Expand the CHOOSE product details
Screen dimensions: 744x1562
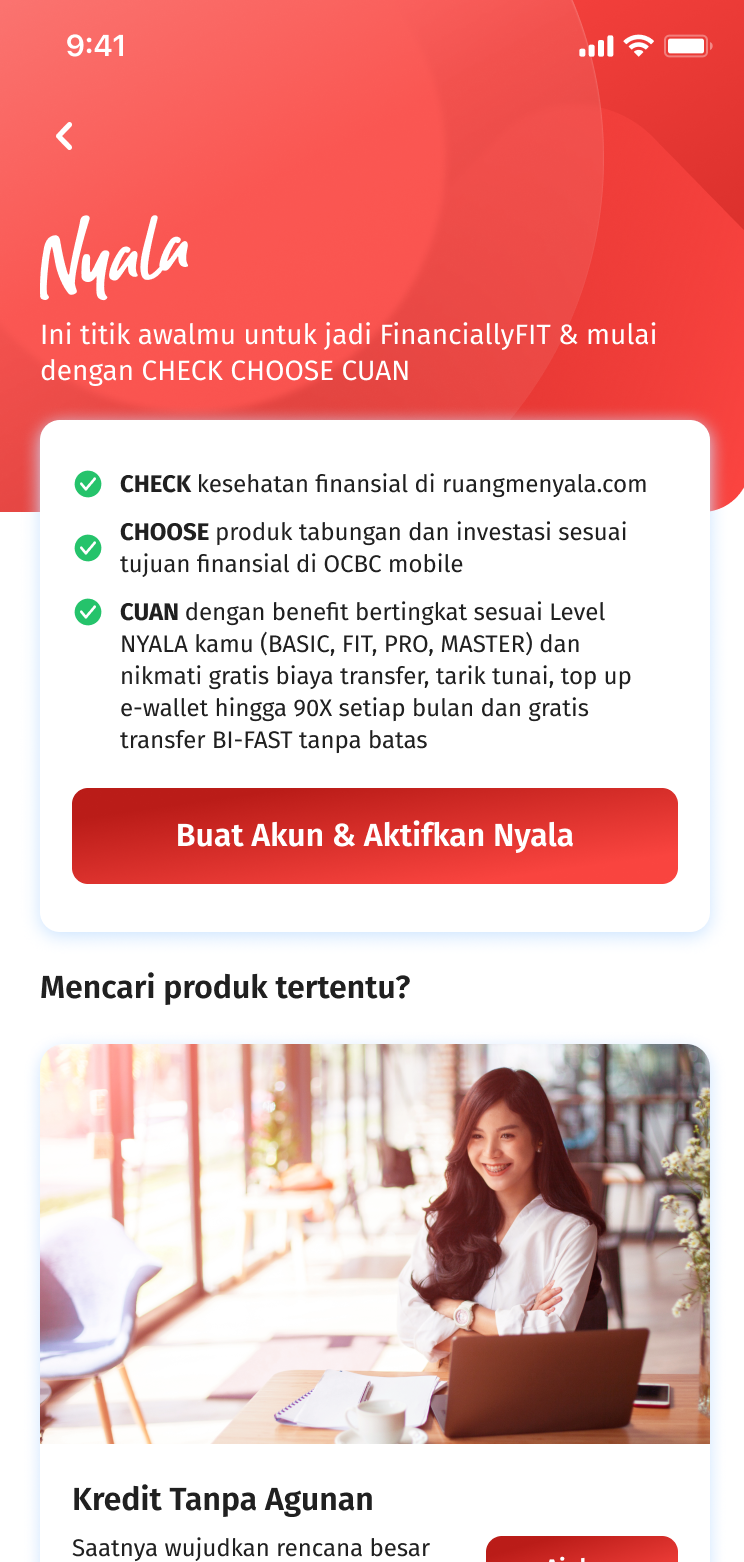coord(370,546)
